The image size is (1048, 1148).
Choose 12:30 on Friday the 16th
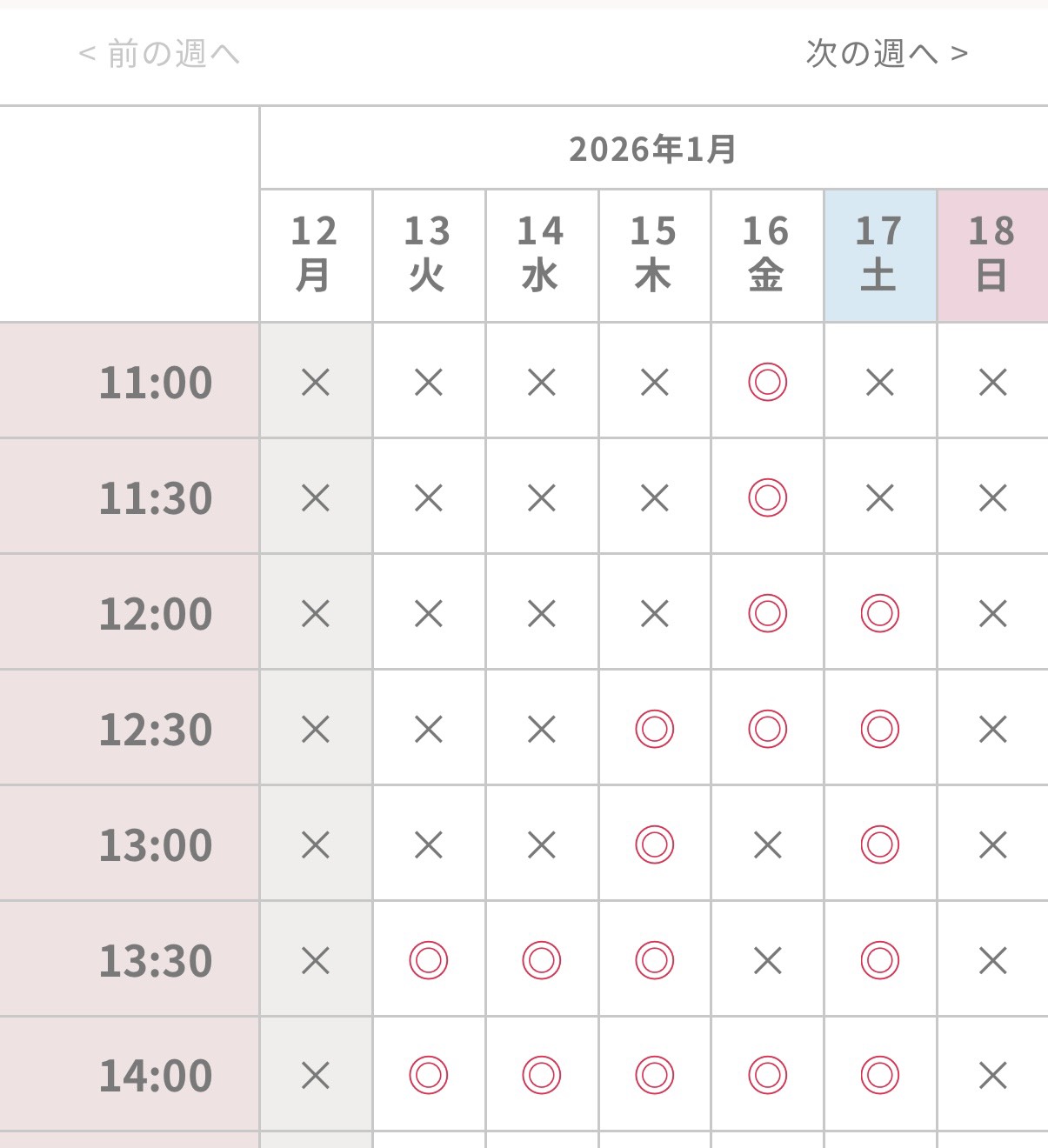(767, 729)
